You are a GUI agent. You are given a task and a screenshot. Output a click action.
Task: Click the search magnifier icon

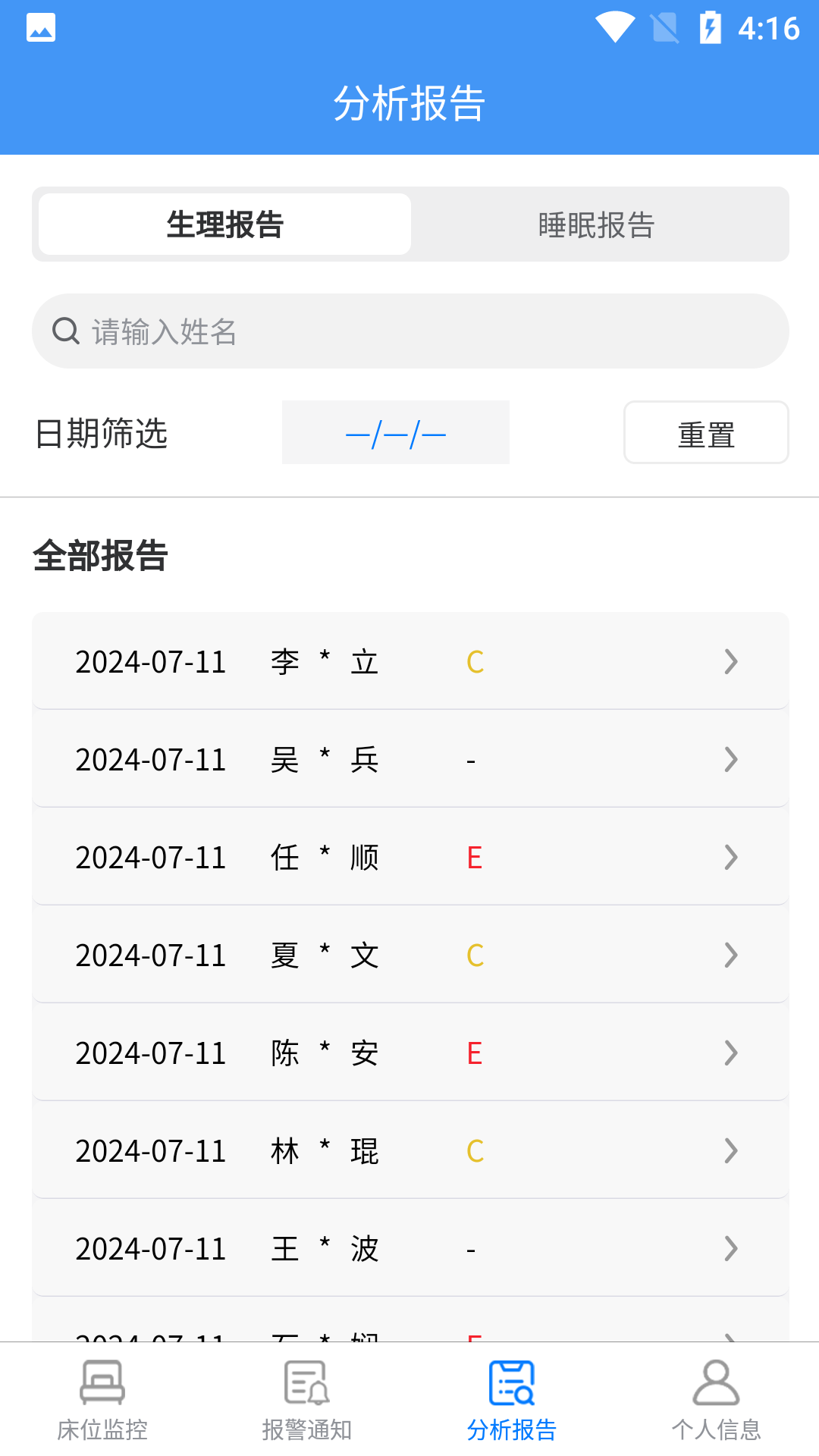[x=66, y=330]
